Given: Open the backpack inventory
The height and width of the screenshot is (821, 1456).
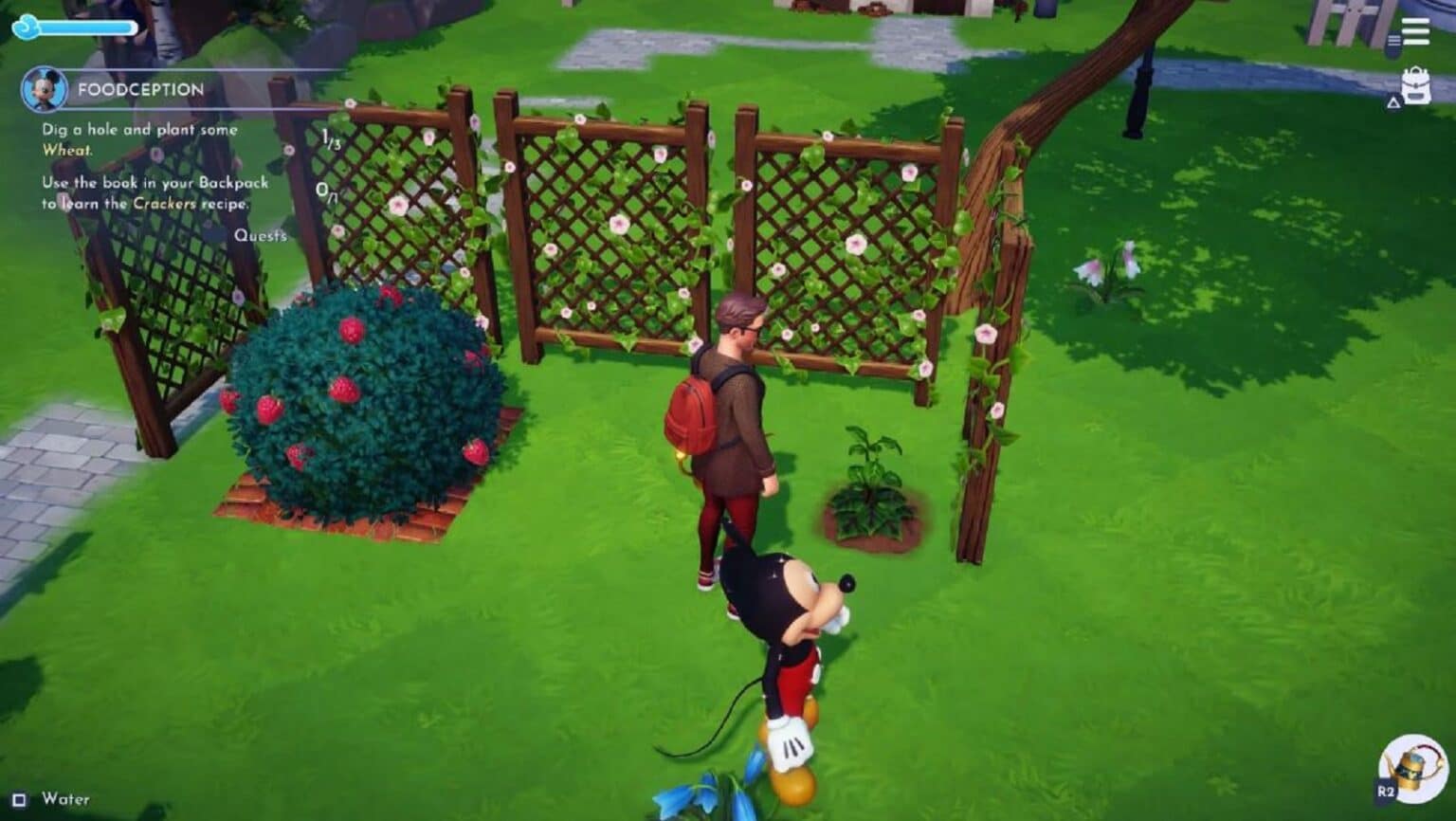Looking at the screenshot, I should (1415, 86).
